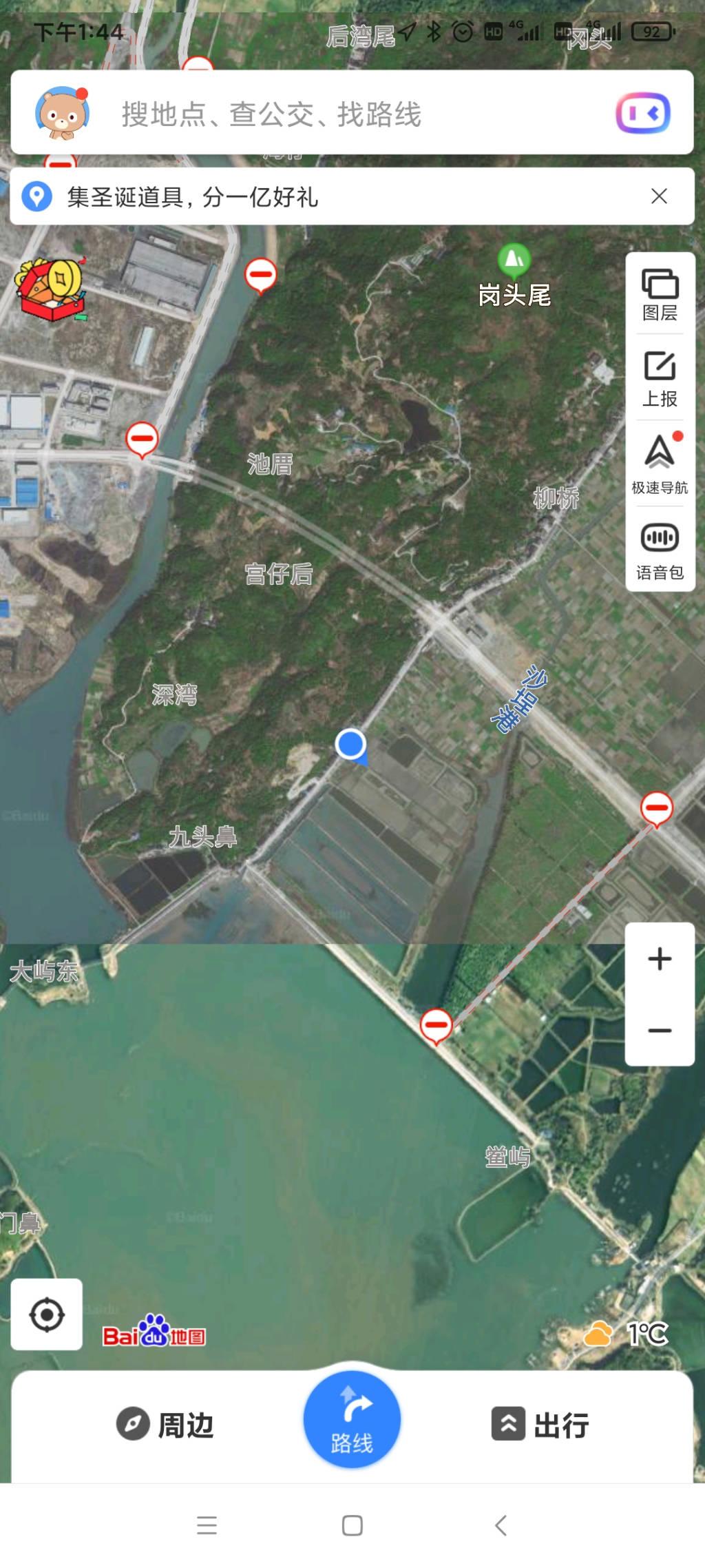Open recent apps from the navigation bar
This screenshot has width=705, height=1568.
(x=207, y=1525)
